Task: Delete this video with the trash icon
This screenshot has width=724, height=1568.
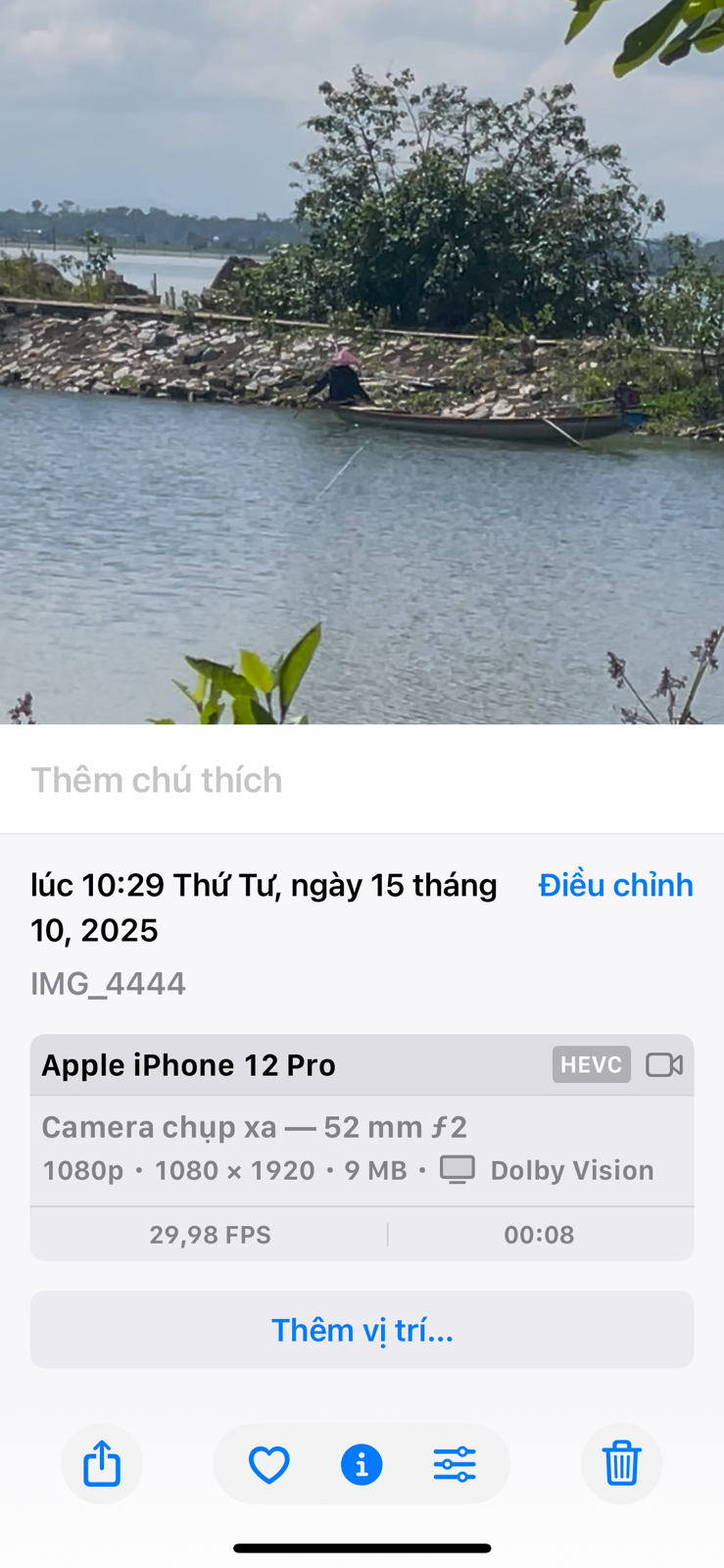Action: coord(621,1464)
